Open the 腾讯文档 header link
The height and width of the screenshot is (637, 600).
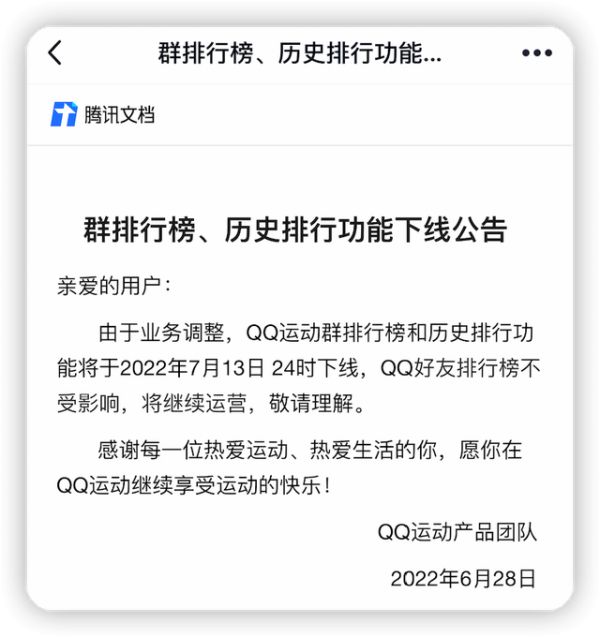[103, 114]
